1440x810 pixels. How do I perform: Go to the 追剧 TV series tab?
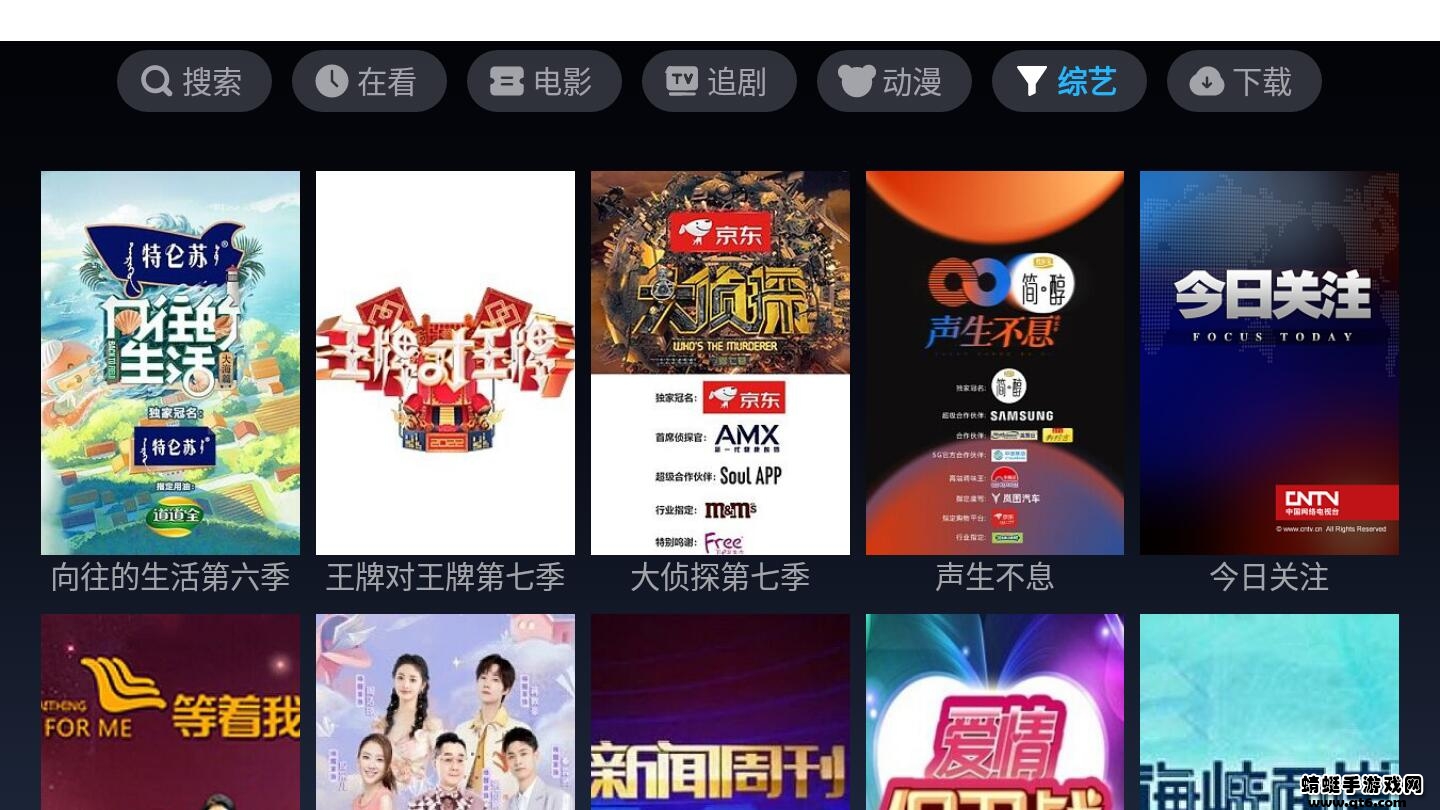click(x=719, y=81)
